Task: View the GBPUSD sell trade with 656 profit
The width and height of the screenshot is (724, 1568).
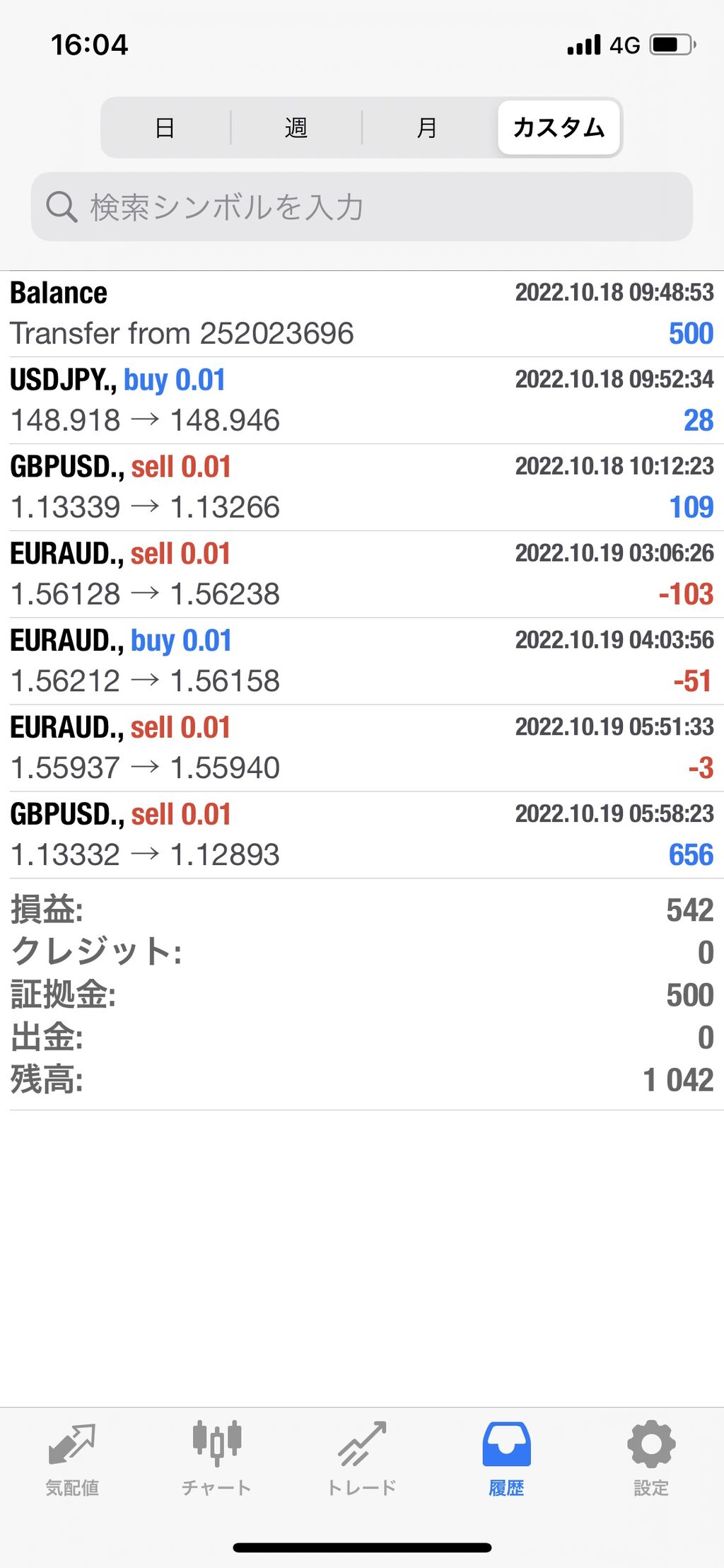Action: click(361, 835)
